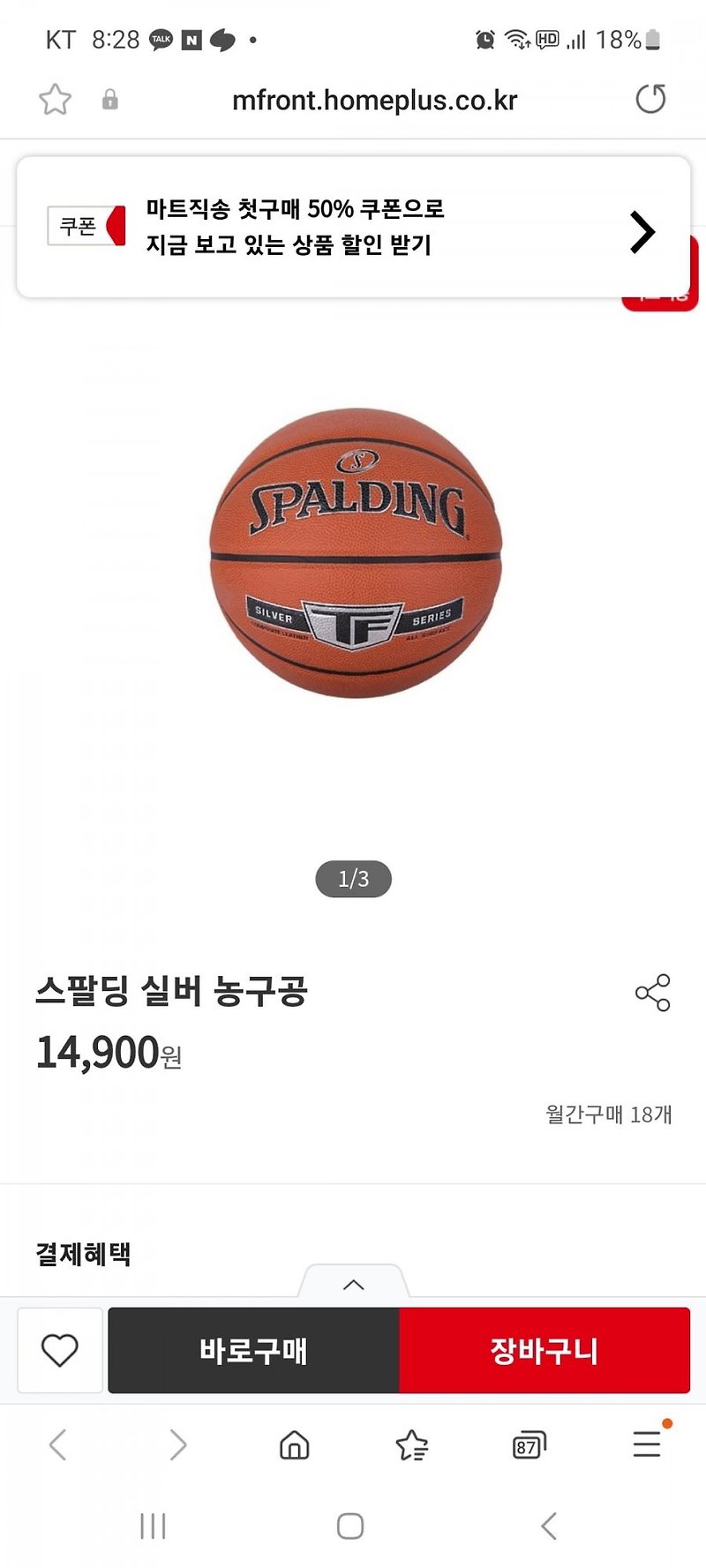
Task: Click the star bookmark icon
Action: pyautogui.click(x=54, y=99)
